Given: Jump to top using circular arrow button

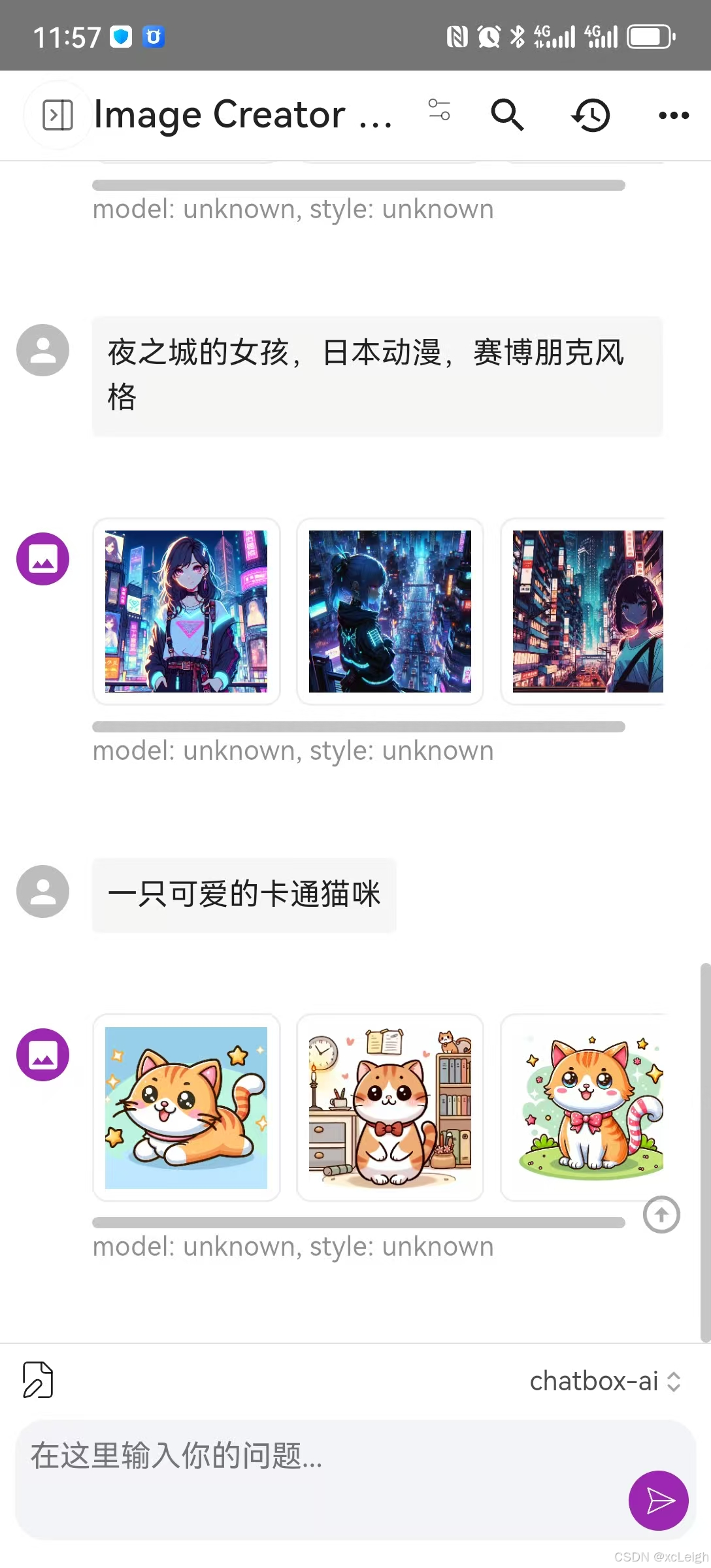Looking at the screenshot, I should (661, 1215).
